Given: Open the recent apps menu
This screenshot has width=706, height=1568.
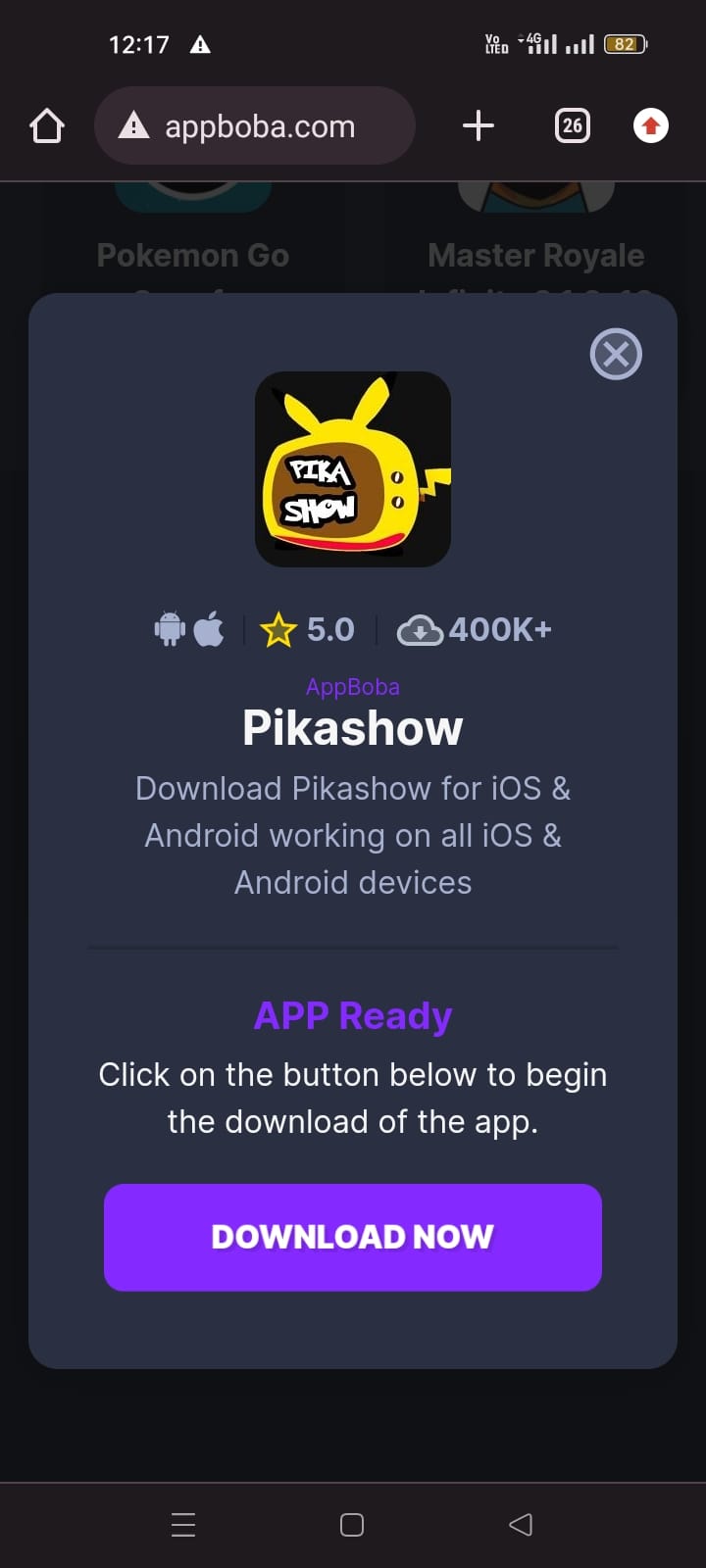Looking at the screenshot, I should [183, 1524].
